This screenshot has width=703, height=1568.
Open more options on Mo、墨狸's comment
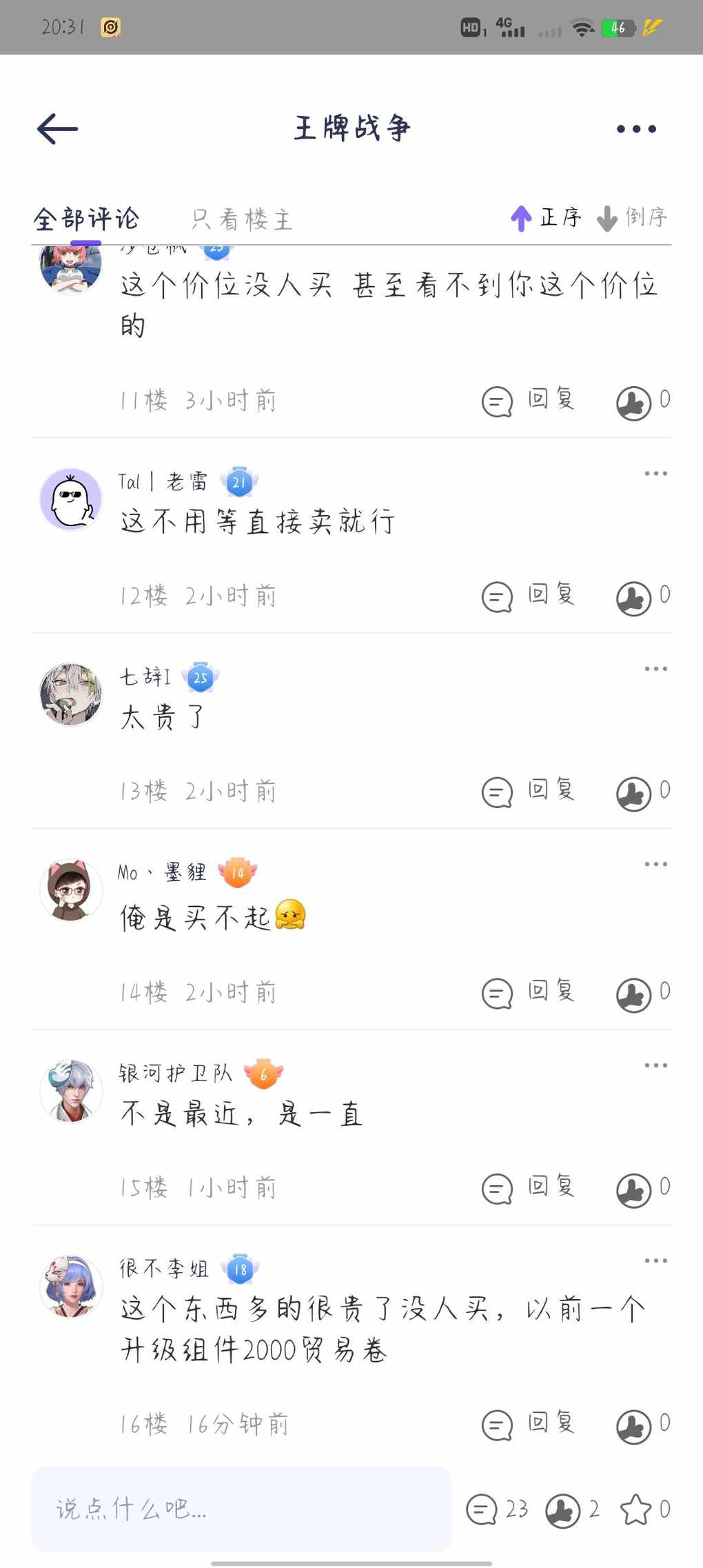pos(655,864)
